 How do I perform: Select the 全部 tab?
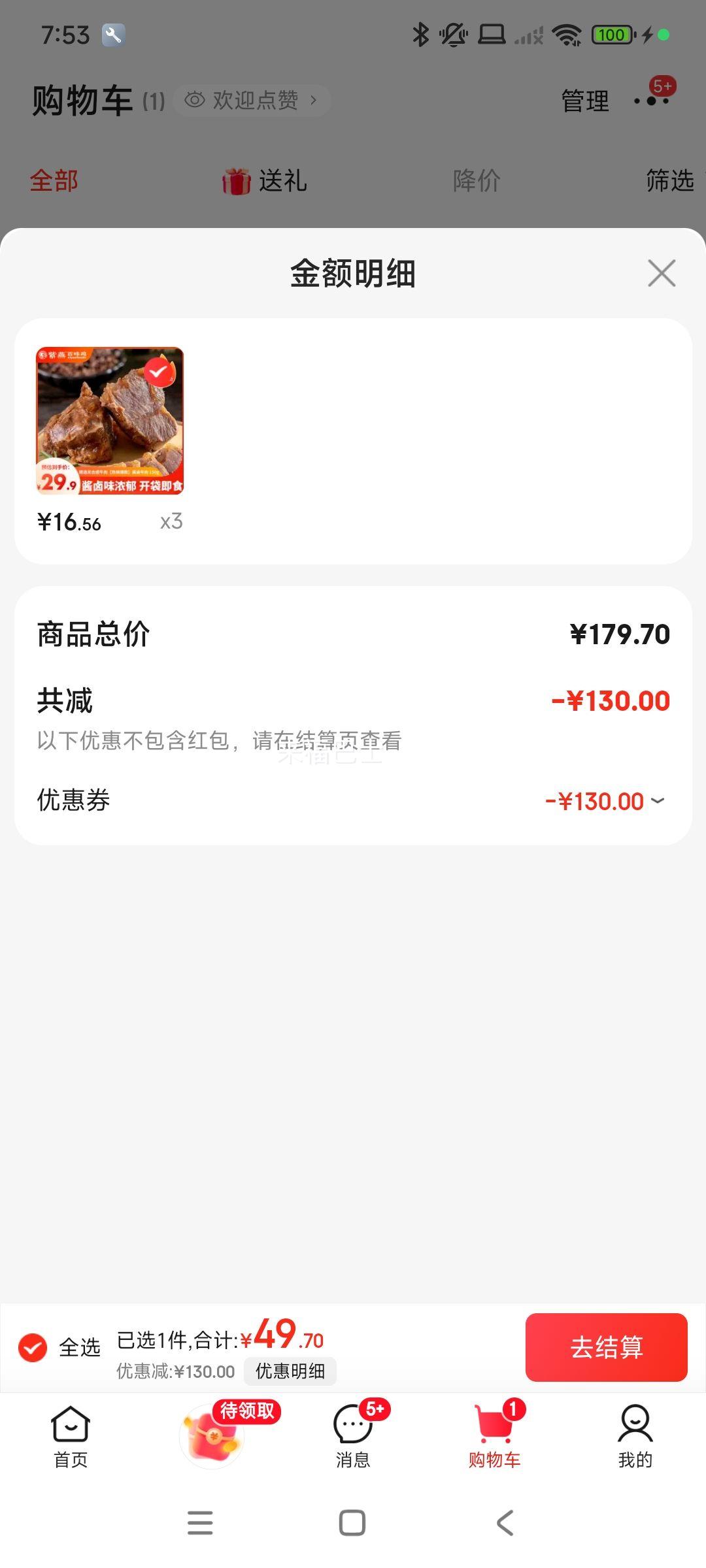tap(54, 181)
